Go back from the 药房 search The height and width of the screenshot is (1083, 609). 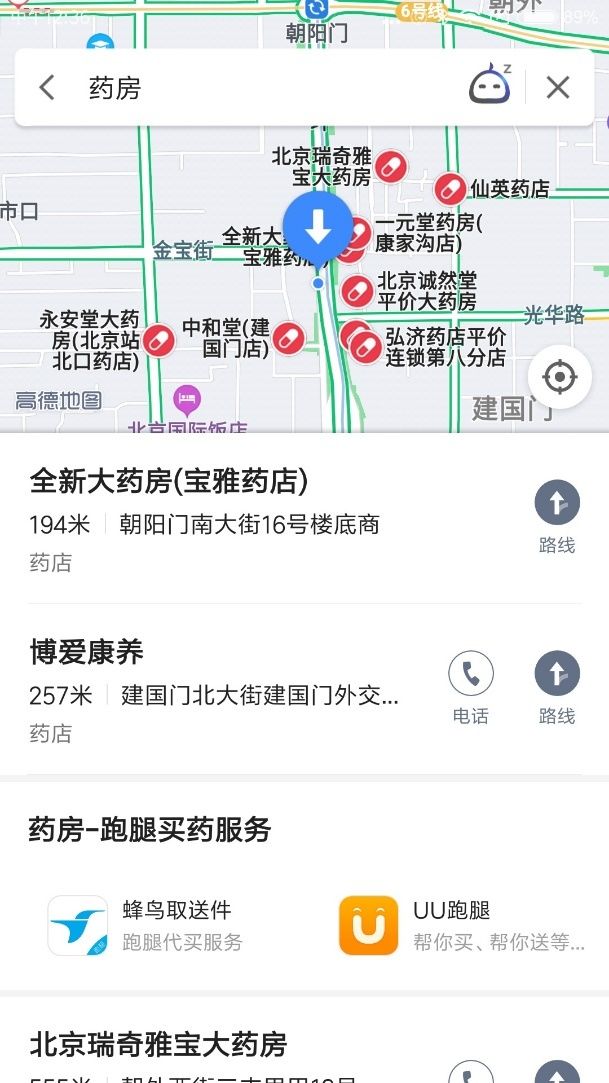point(47,88)
